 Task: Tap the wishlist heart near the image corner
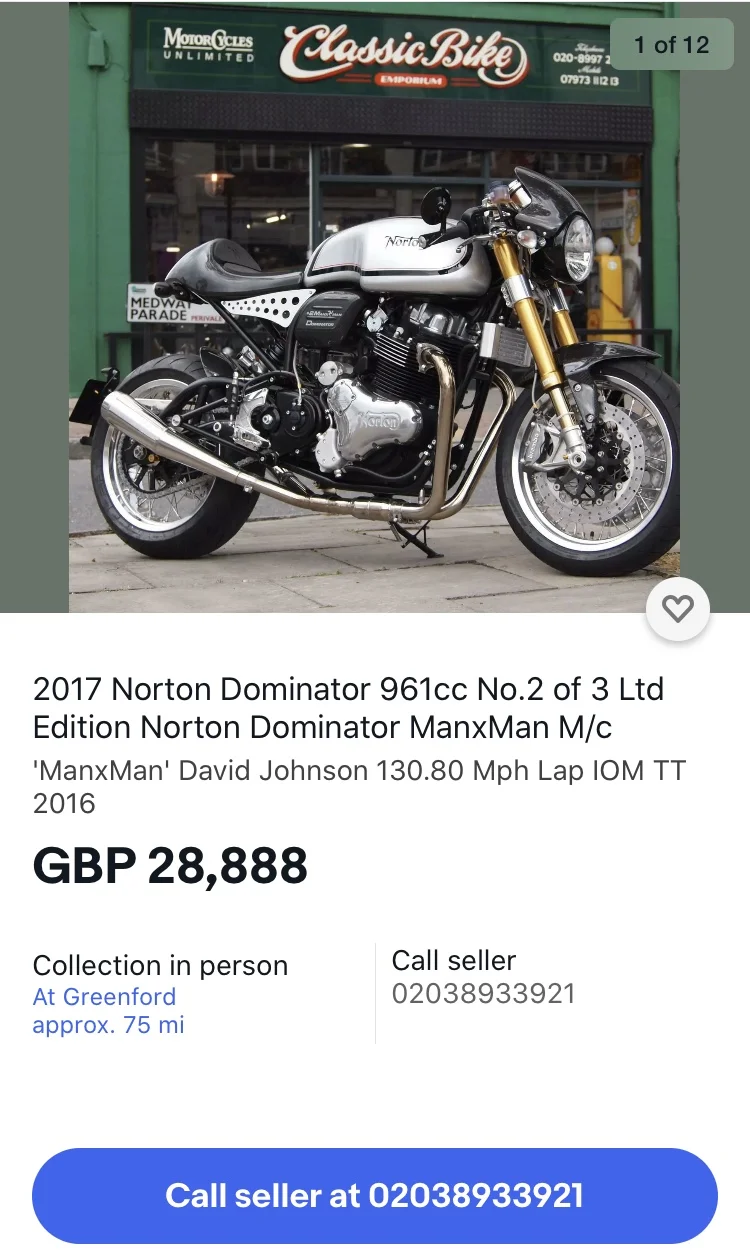[x=678, y=608]
